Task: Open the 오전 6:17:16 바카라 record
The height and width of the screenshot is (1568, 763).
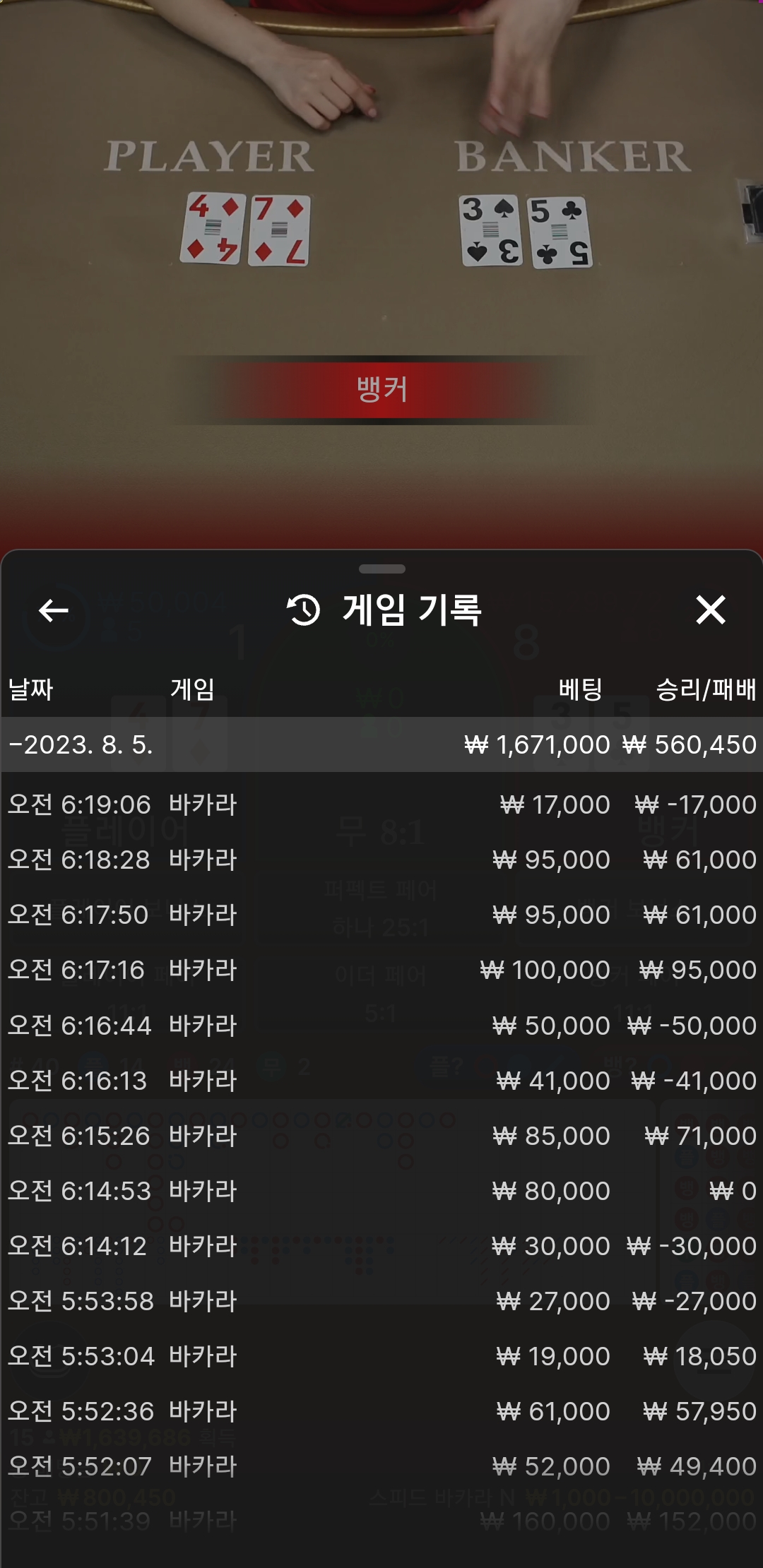Action: (x=381, y=970)
